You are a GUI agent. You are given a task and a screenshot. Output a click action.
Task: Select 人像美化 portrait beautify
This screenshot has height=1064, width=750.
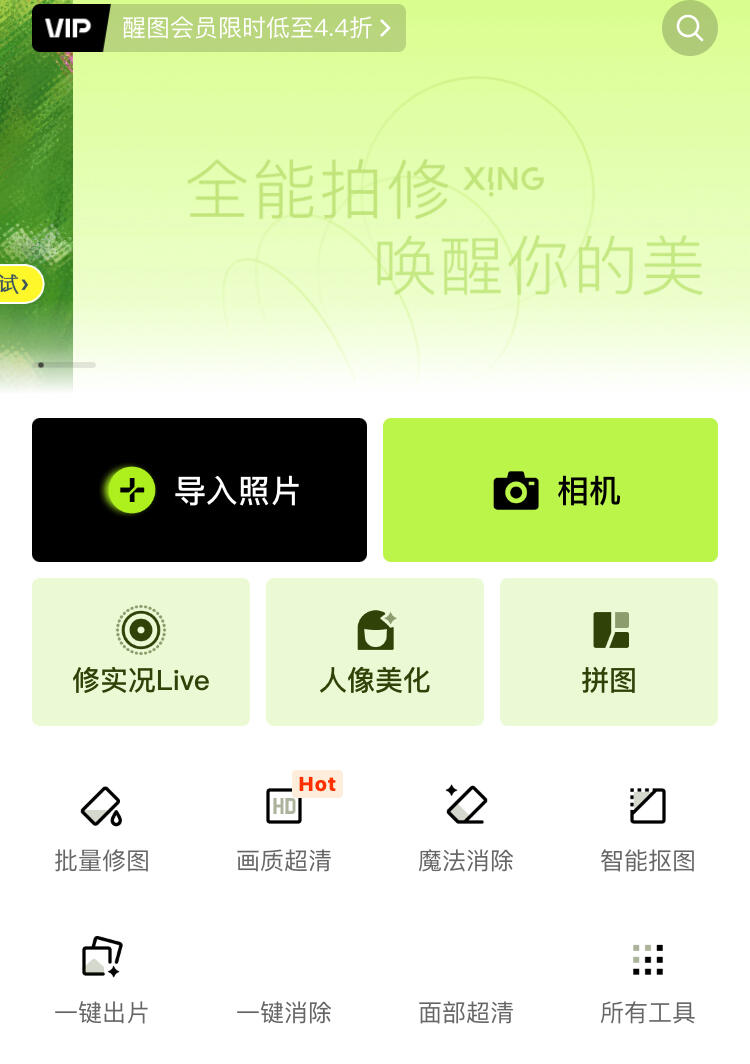(375, 652)
